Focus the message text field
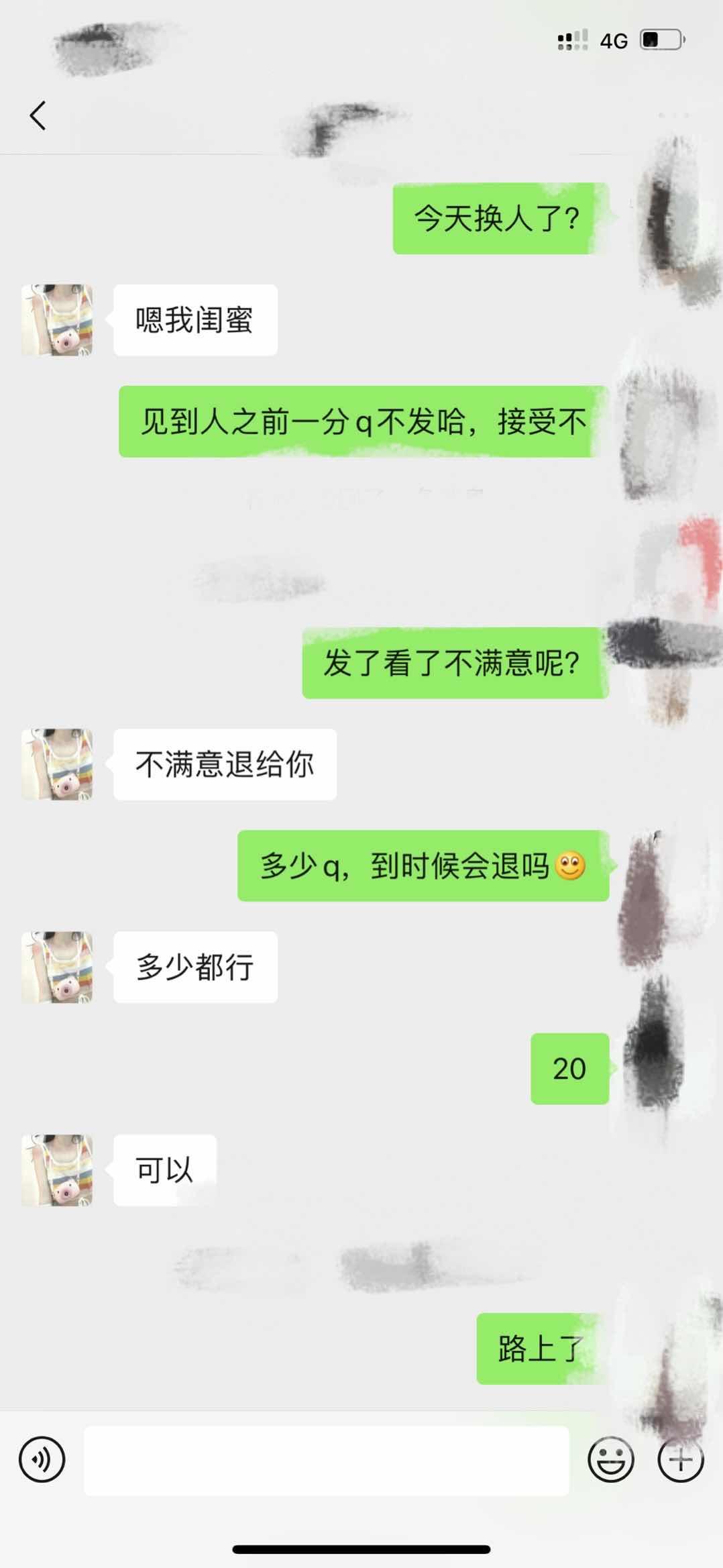 coord(326,1460)
